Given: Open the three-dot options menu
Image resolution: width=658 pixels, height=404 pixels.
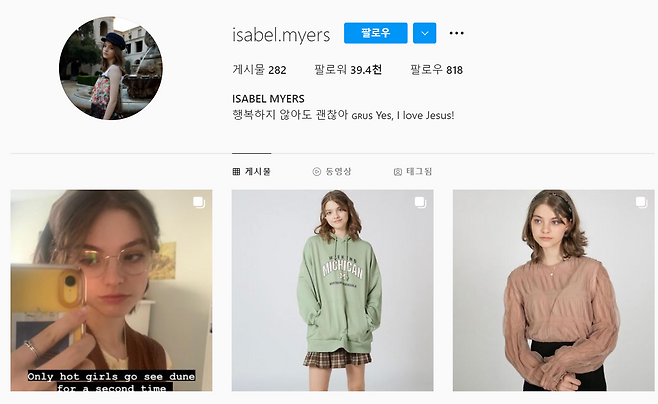Looking at the screenshot, I should click(x=457, y=33).
